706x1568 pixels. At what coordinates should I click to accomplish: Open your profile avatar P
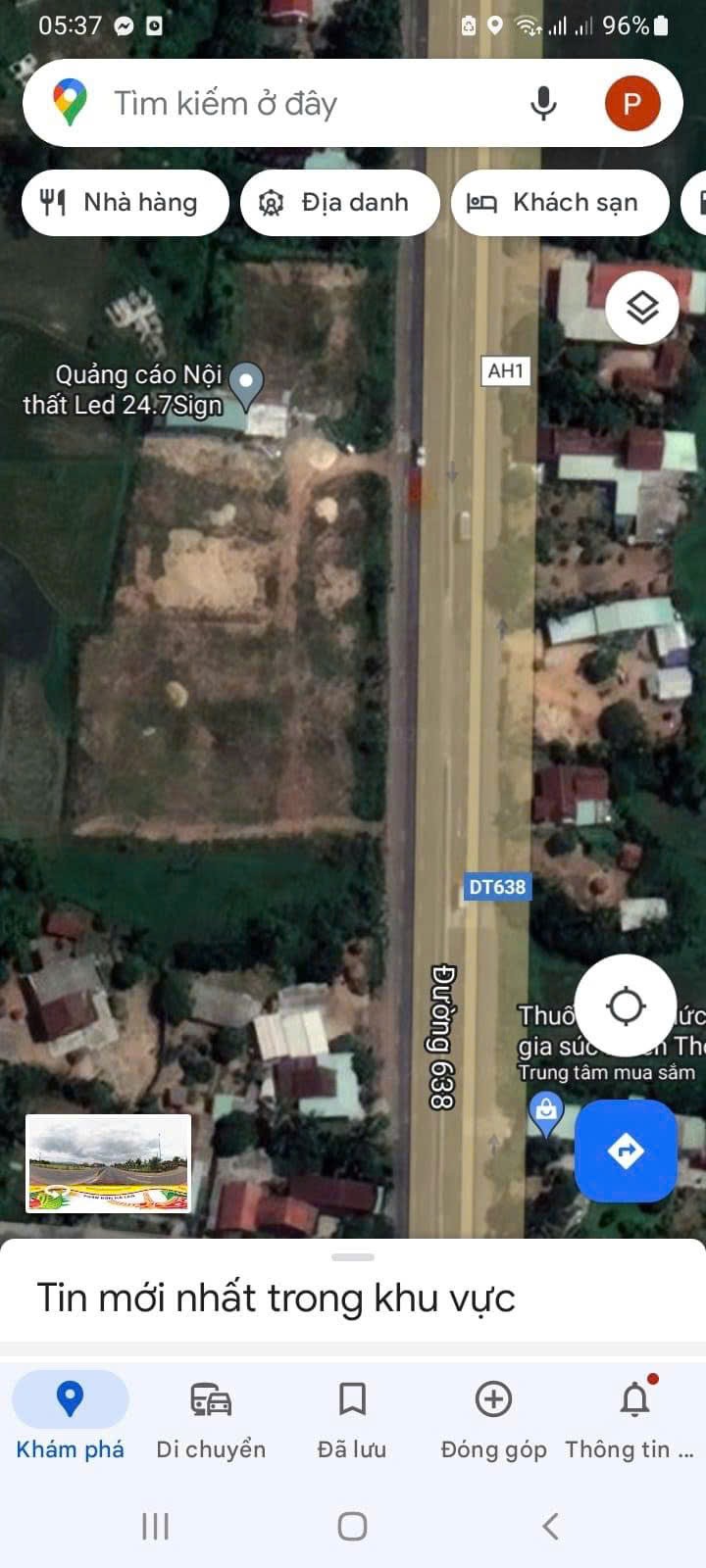click(x=631, y=102)
